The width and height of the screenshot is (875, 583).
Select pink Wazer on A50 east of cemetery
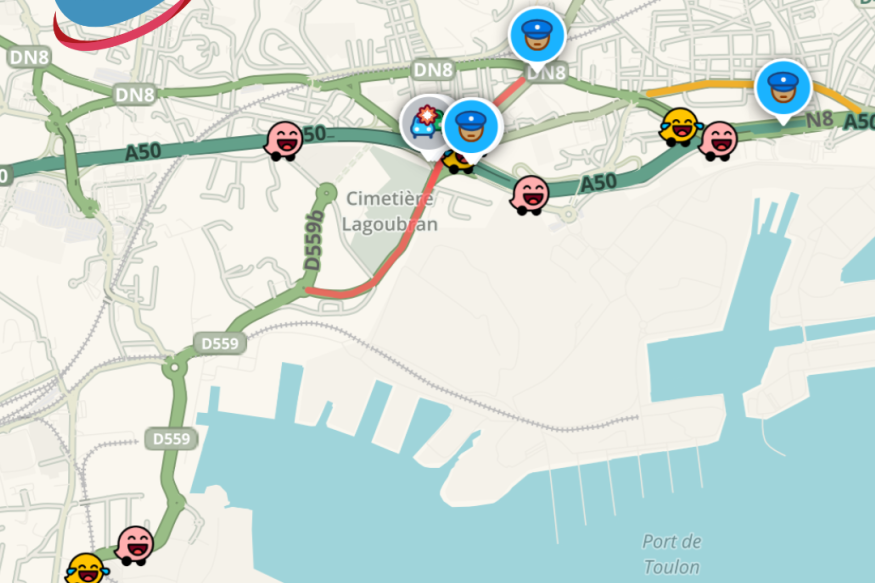530,195
